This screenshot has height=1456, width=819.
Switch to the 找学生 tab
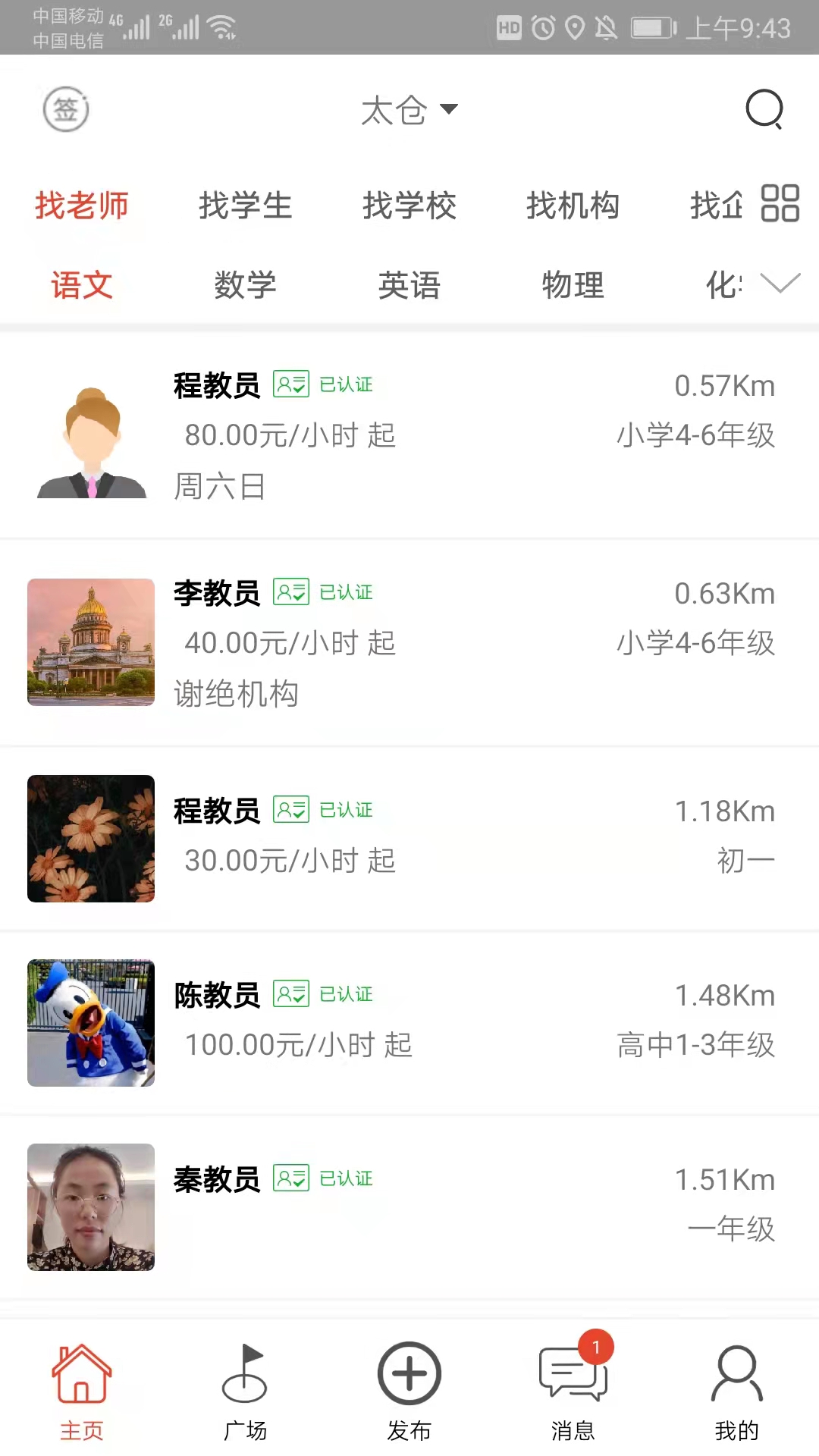pos(245,206)
